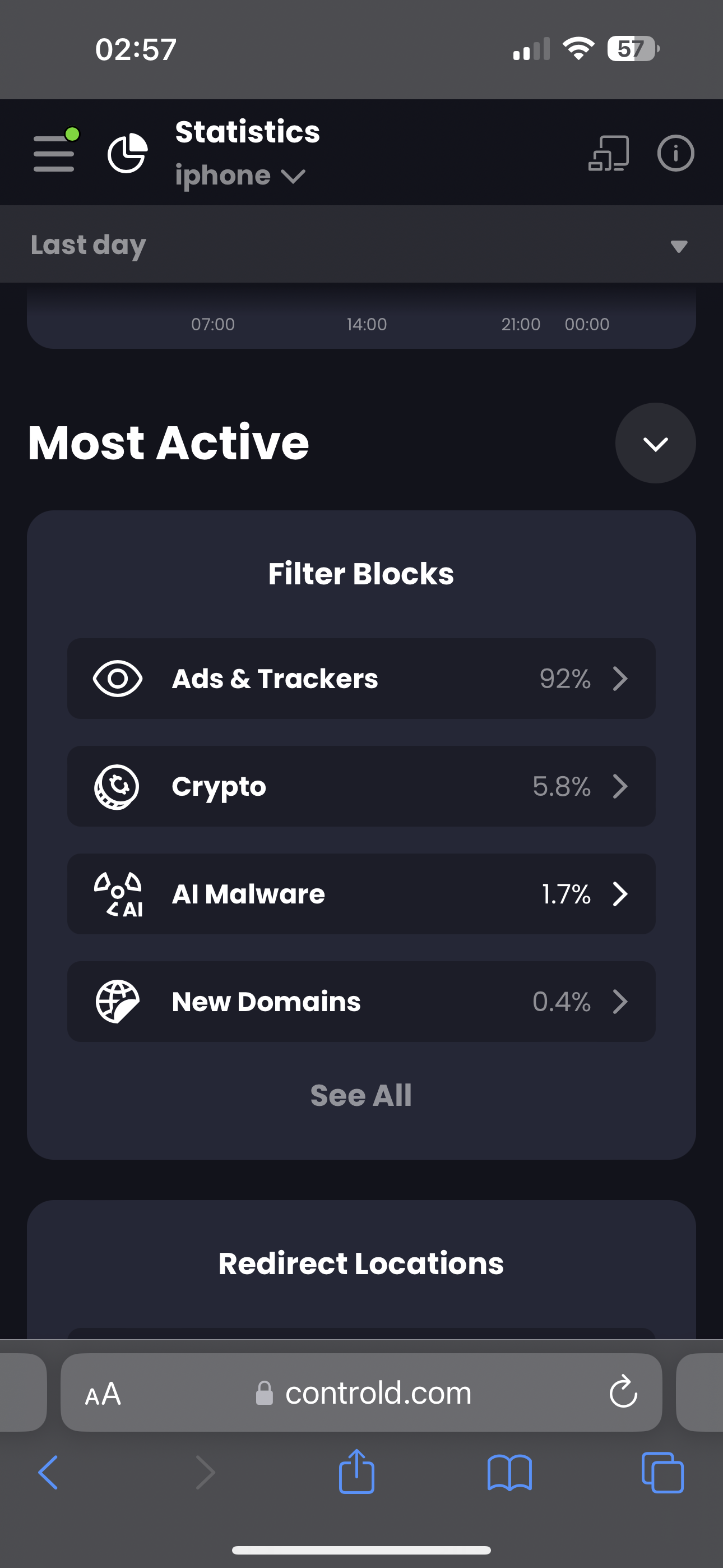723x1568 pixels.
Task: Tap See All filter blocks
Action: click(x=361, y=1096)
